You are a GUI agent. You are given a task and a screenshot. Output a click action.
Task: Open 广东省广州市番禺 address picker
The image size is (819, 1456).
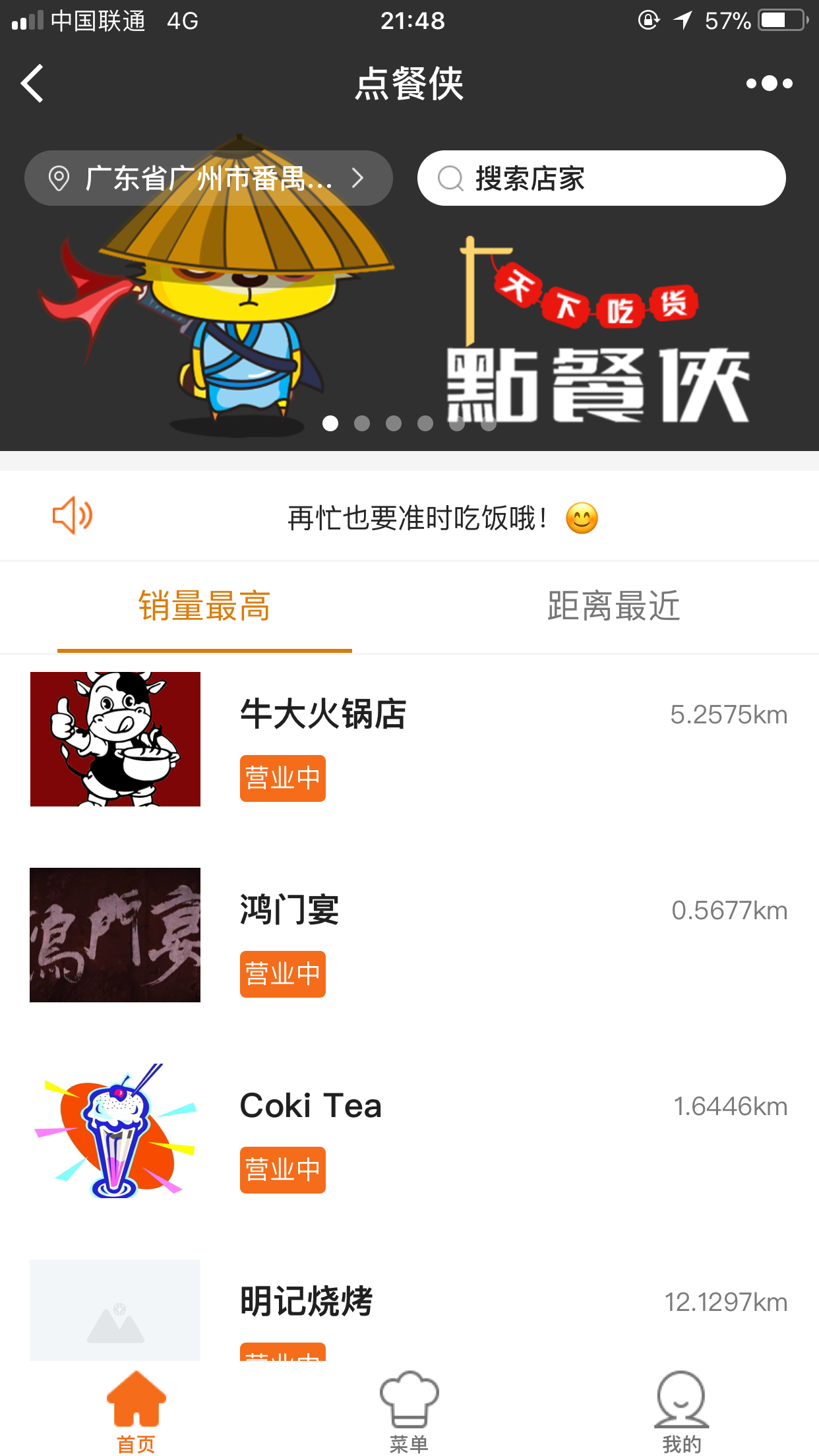tap(204, 177)
